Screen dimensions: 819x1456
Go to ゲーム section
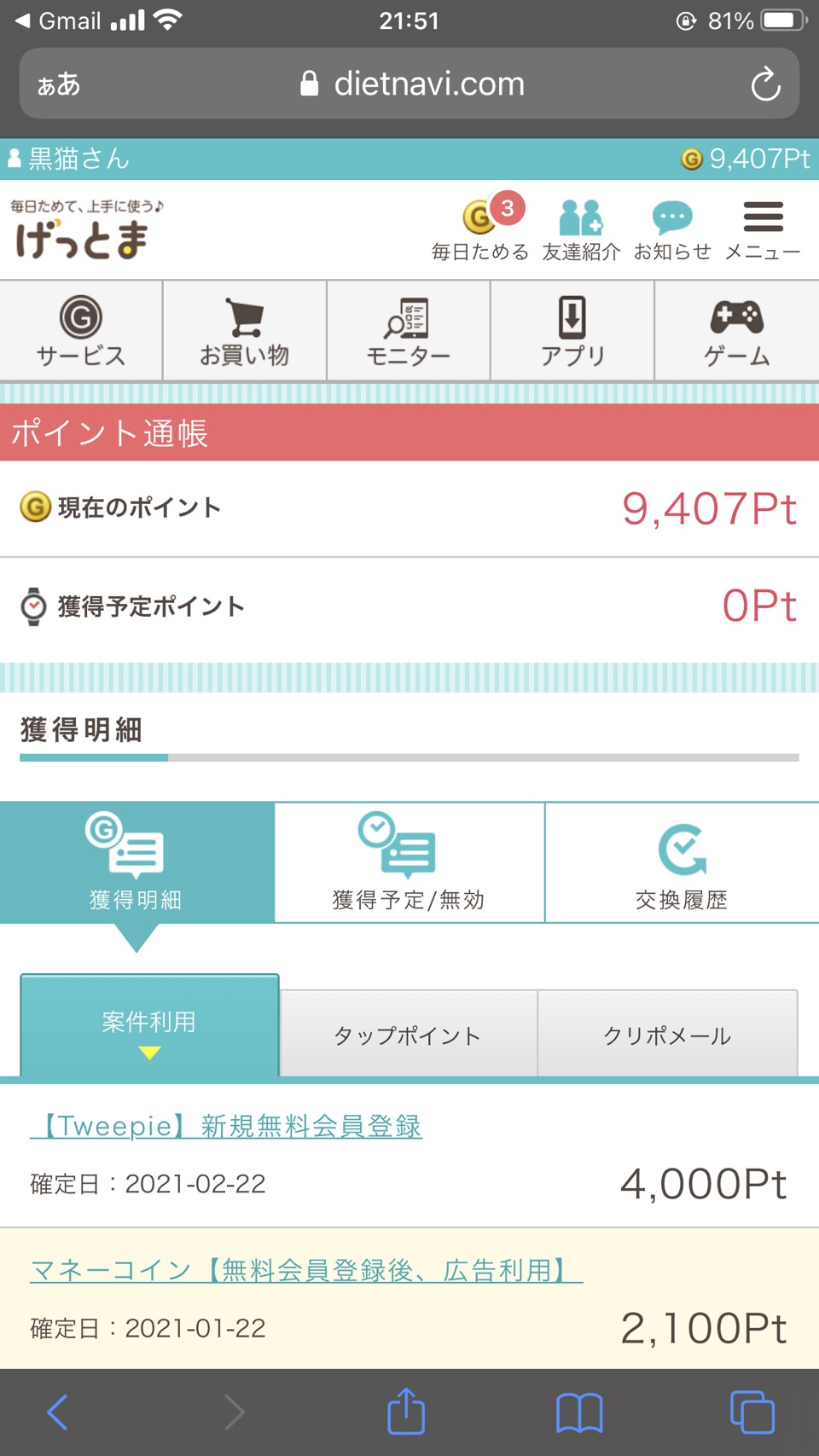(x=737, y=331)
